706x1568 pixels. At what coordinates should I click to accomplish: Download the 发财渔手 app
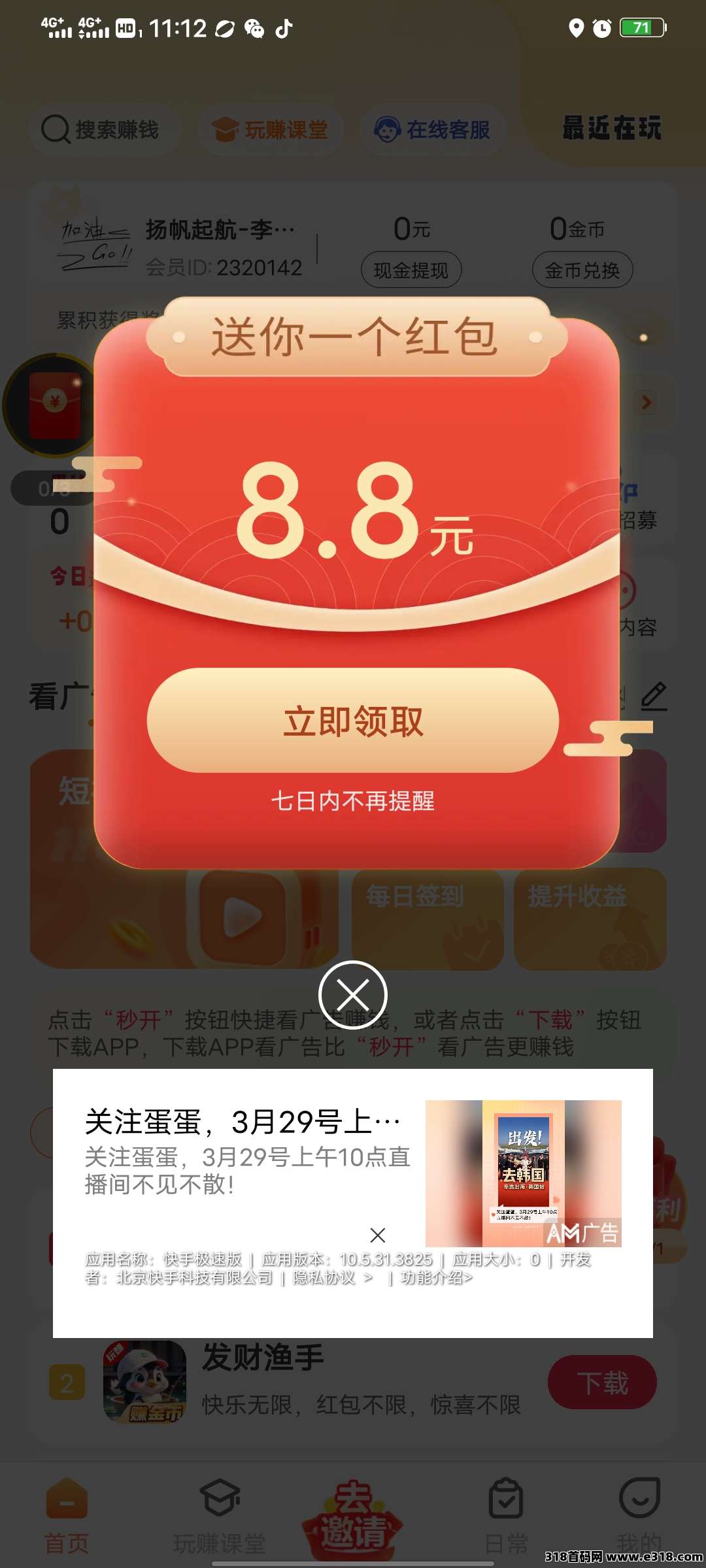(x=602, y=1382)
